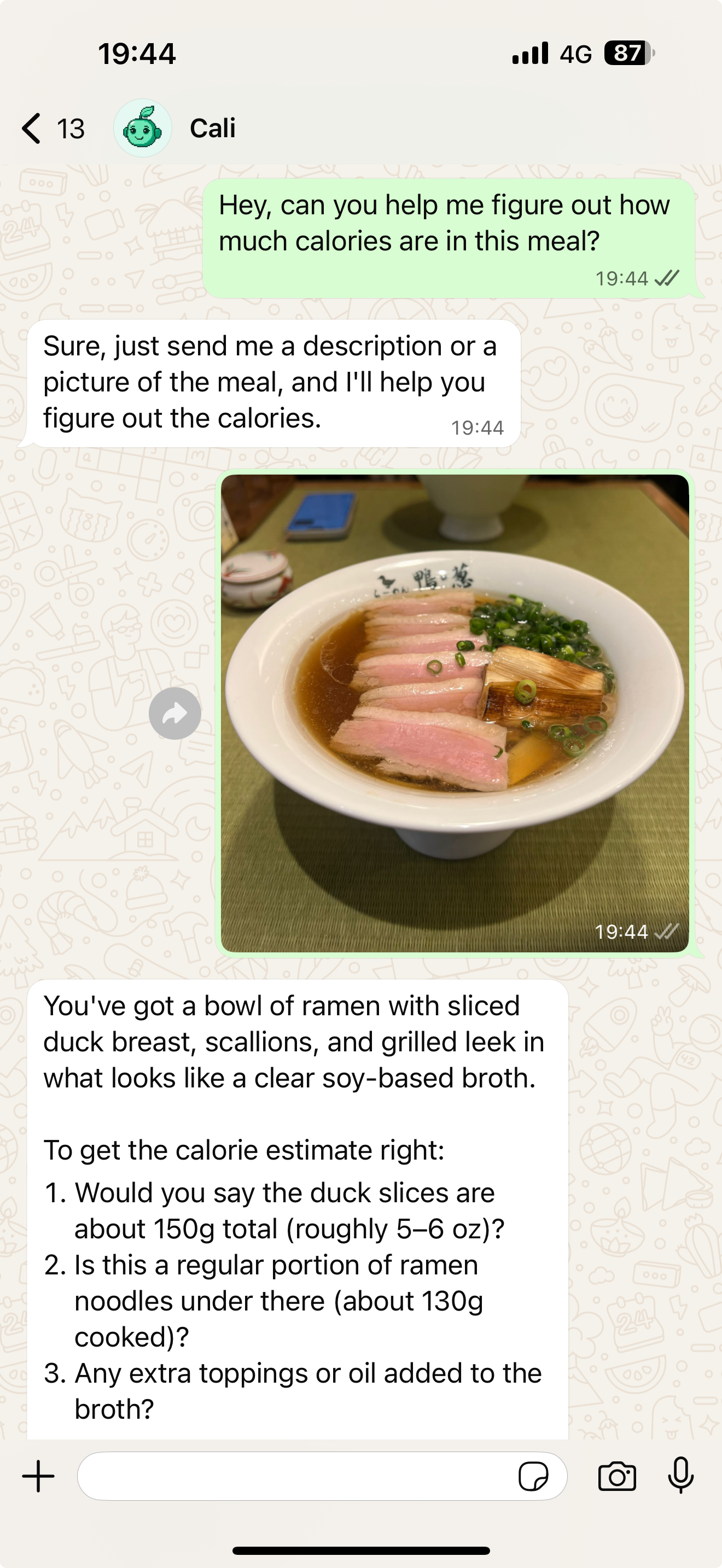Record a voice message

(x=680, y=1476)
